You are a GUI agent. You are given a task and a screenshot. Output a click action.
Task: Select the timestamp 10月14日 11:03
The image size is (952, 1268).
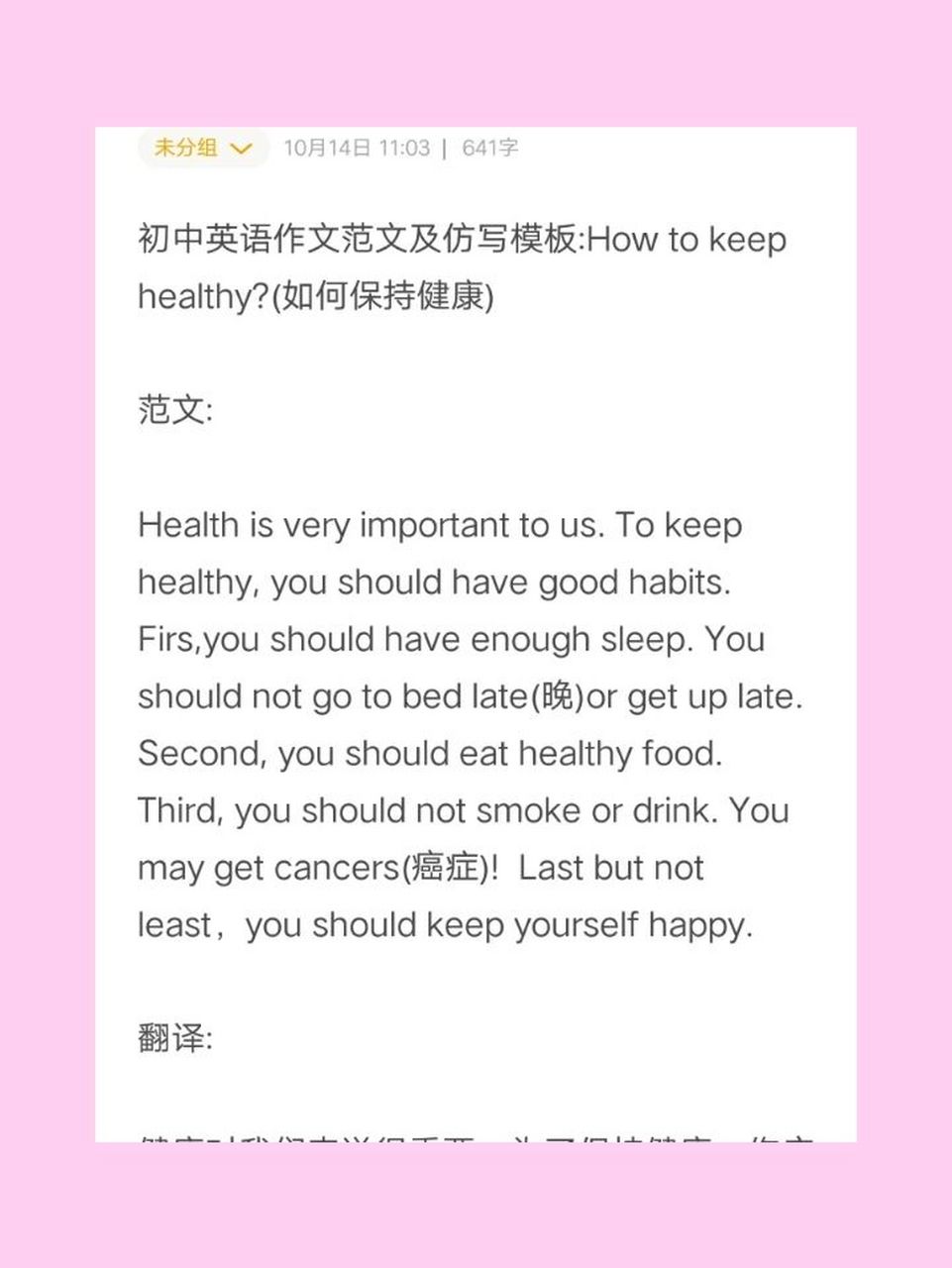(357, 148)
